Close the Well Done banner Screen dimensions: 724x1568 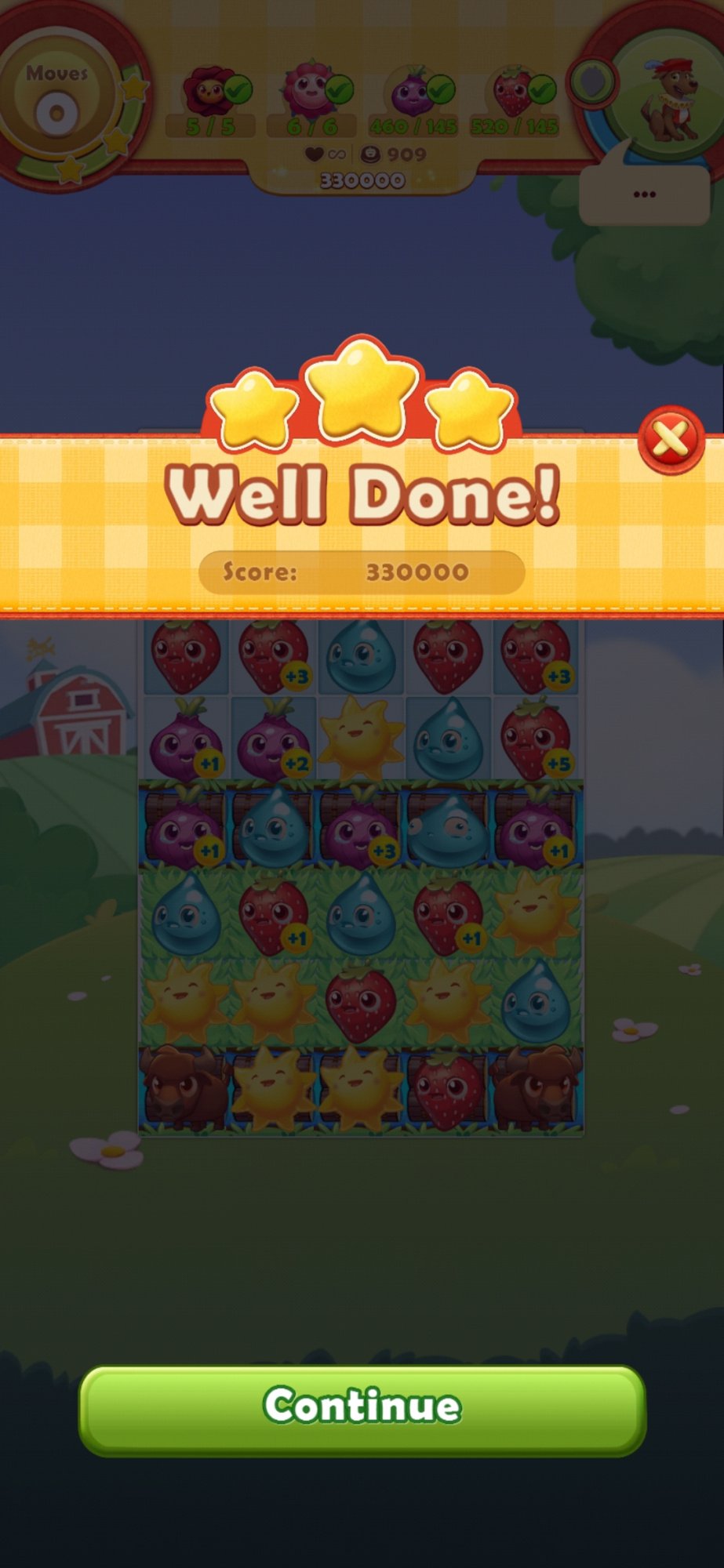[x=671, y=439]
